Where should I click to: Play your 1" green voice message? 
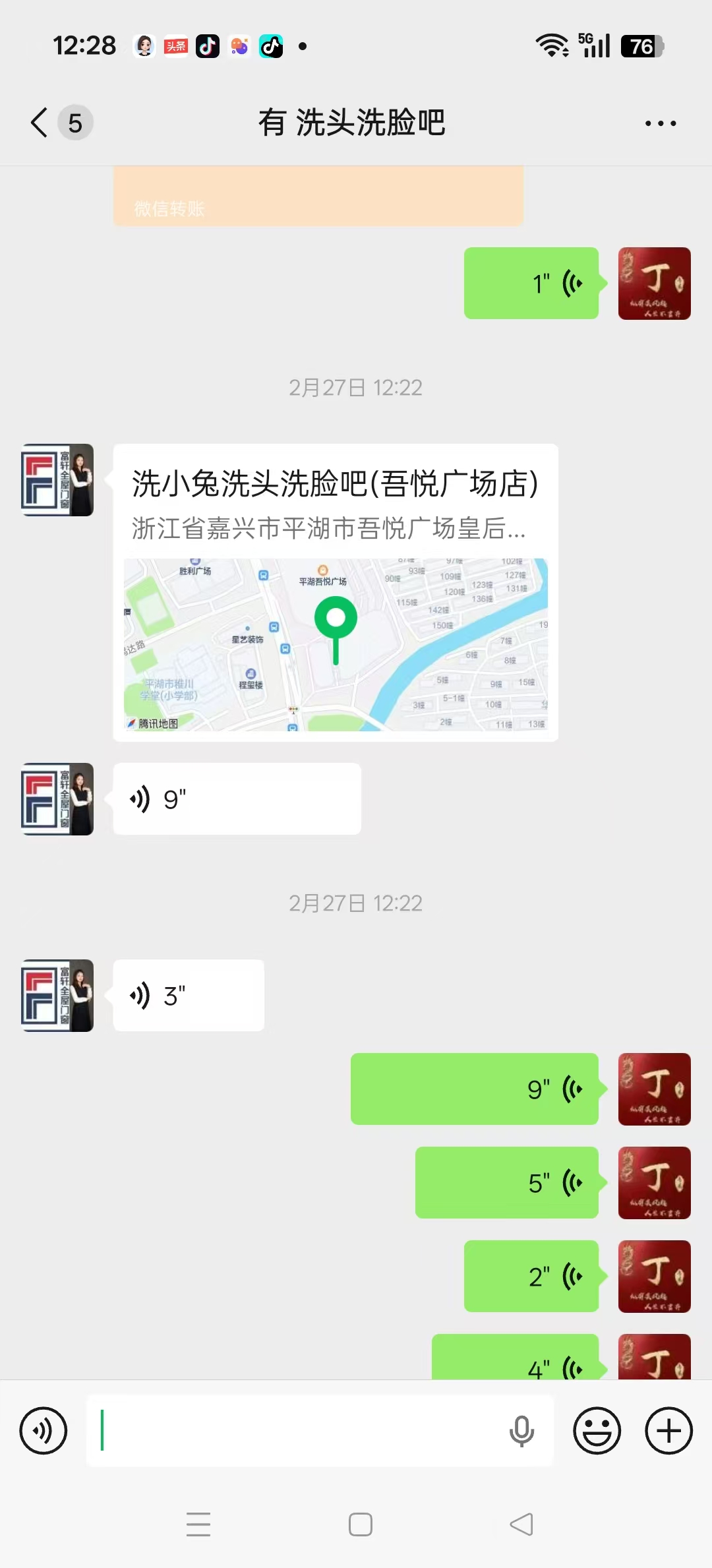click(x=531, y=283)
